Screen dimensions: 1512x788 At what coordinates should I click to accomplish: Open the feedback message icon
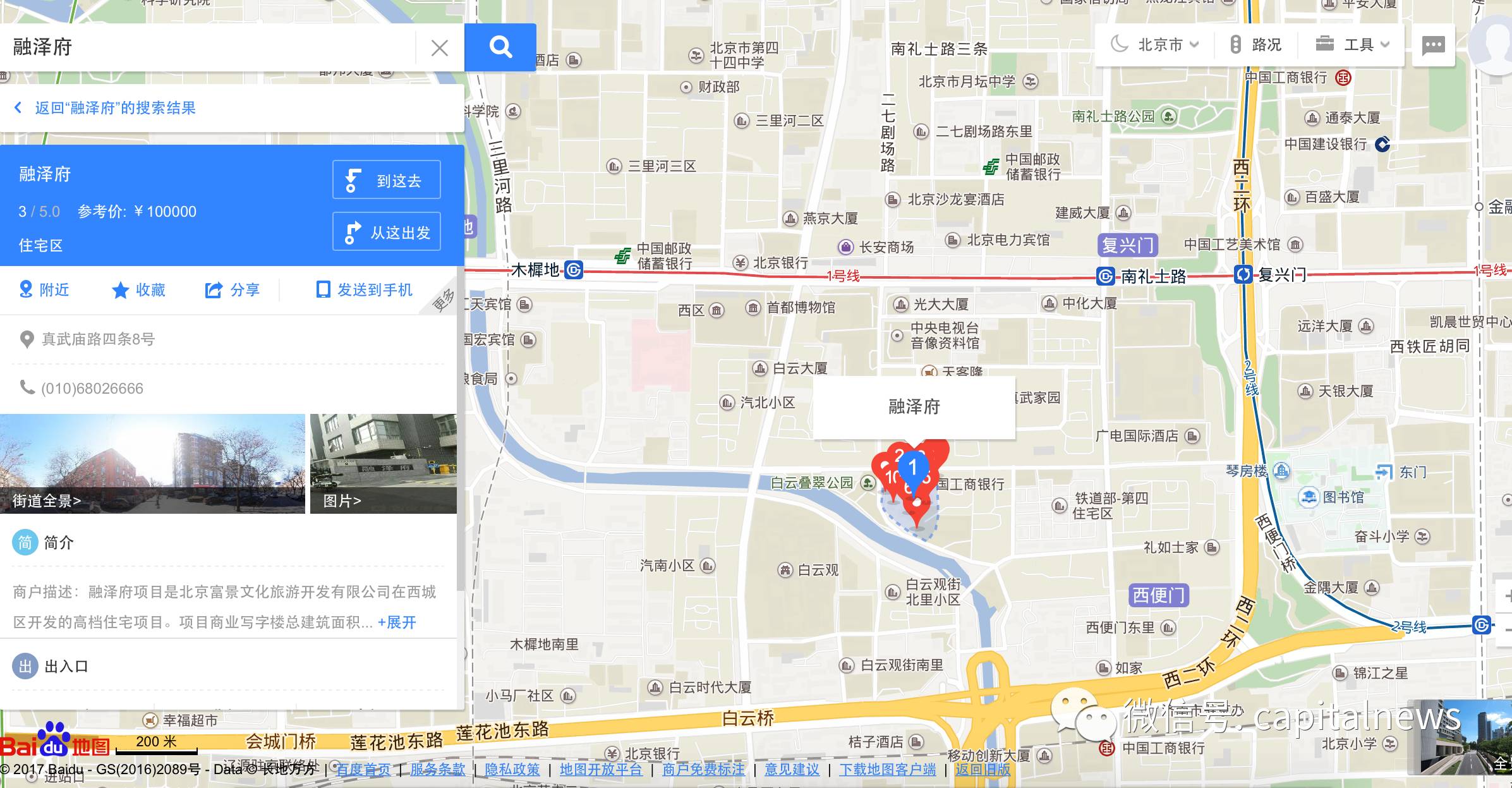click(x=1432, y=45)
